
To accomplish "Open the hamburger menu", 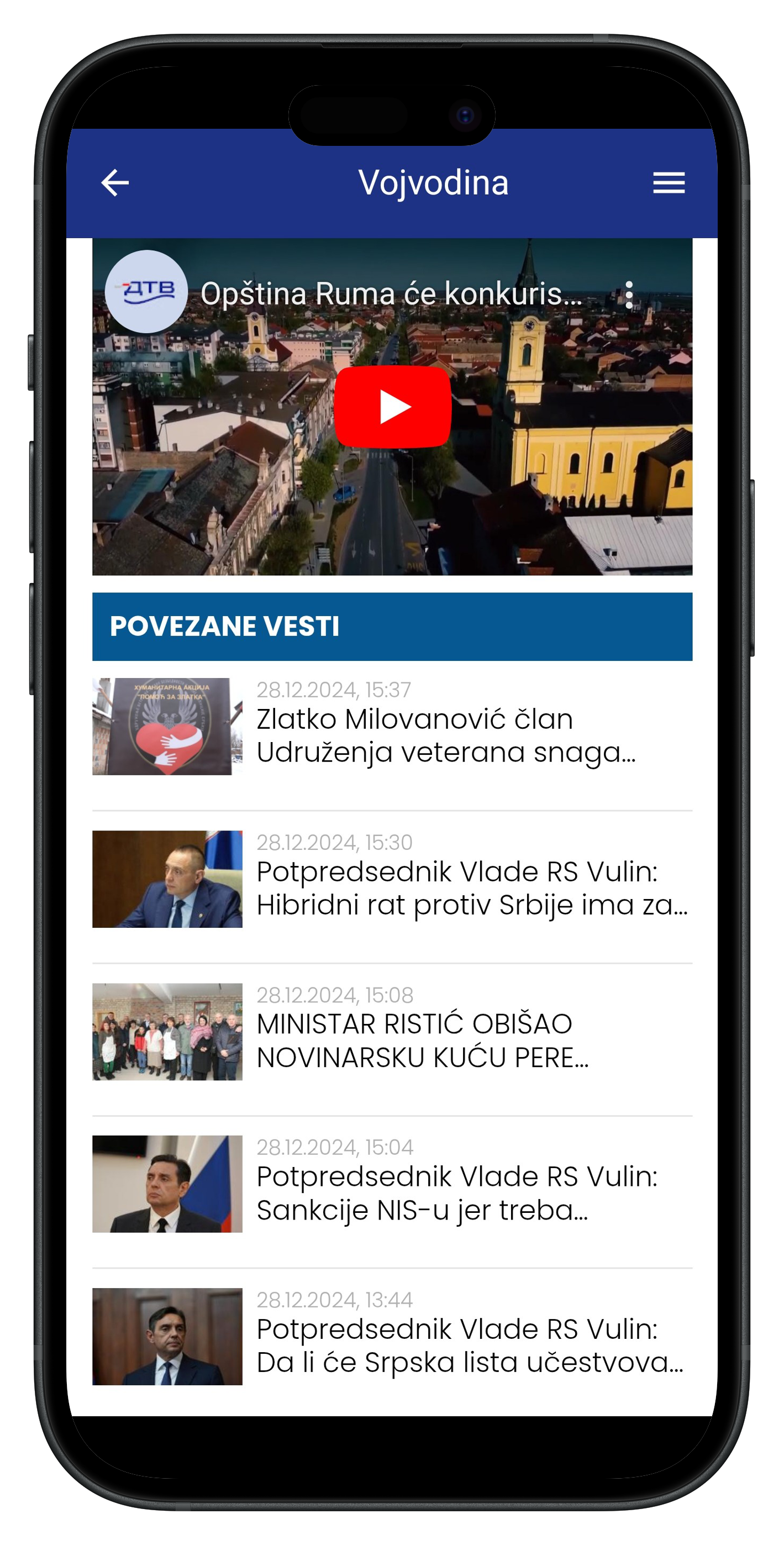I will [x=668, y=183].
